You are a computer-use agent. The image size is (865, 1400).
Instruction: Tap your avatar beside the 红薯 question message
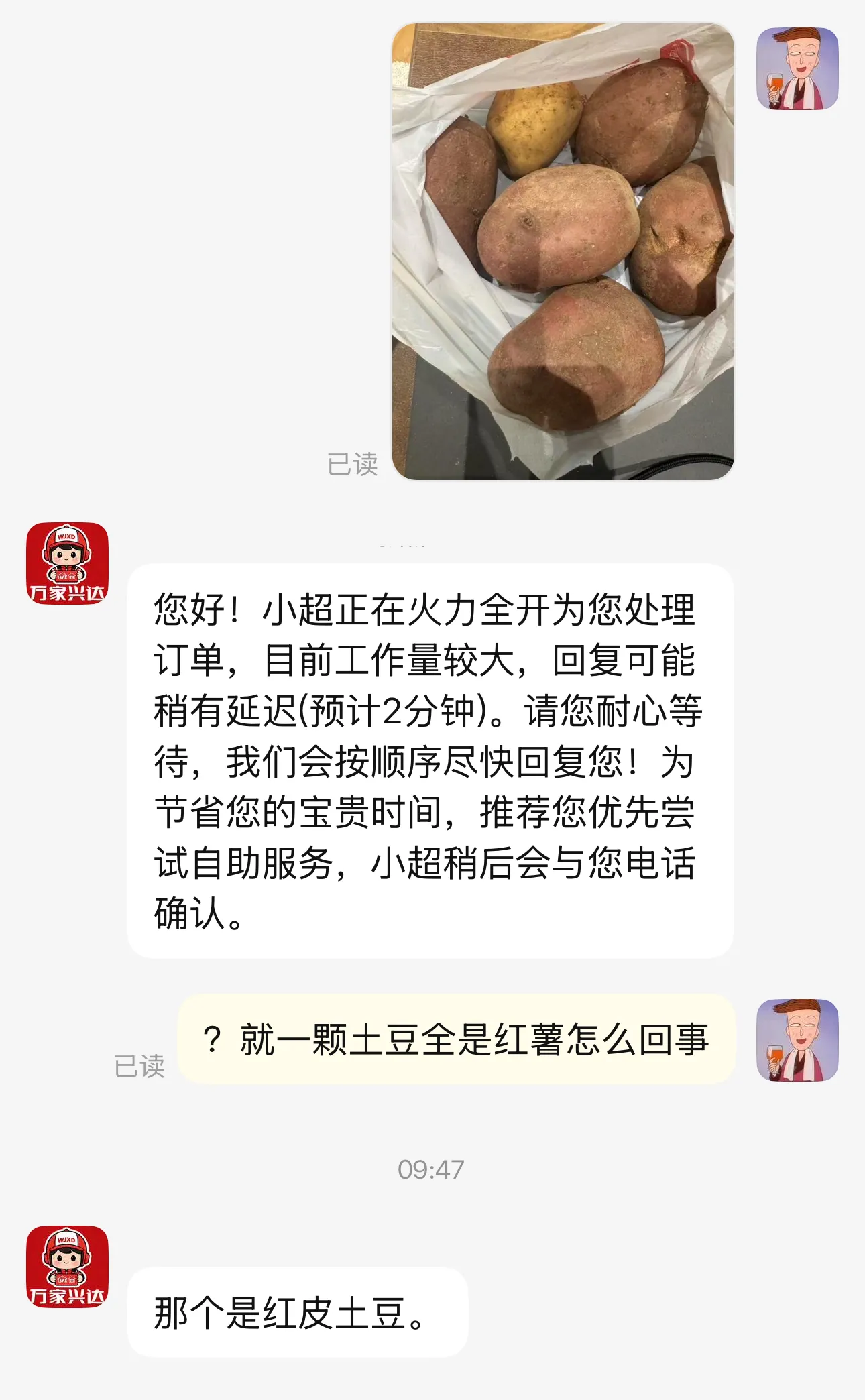(797, 1040)
